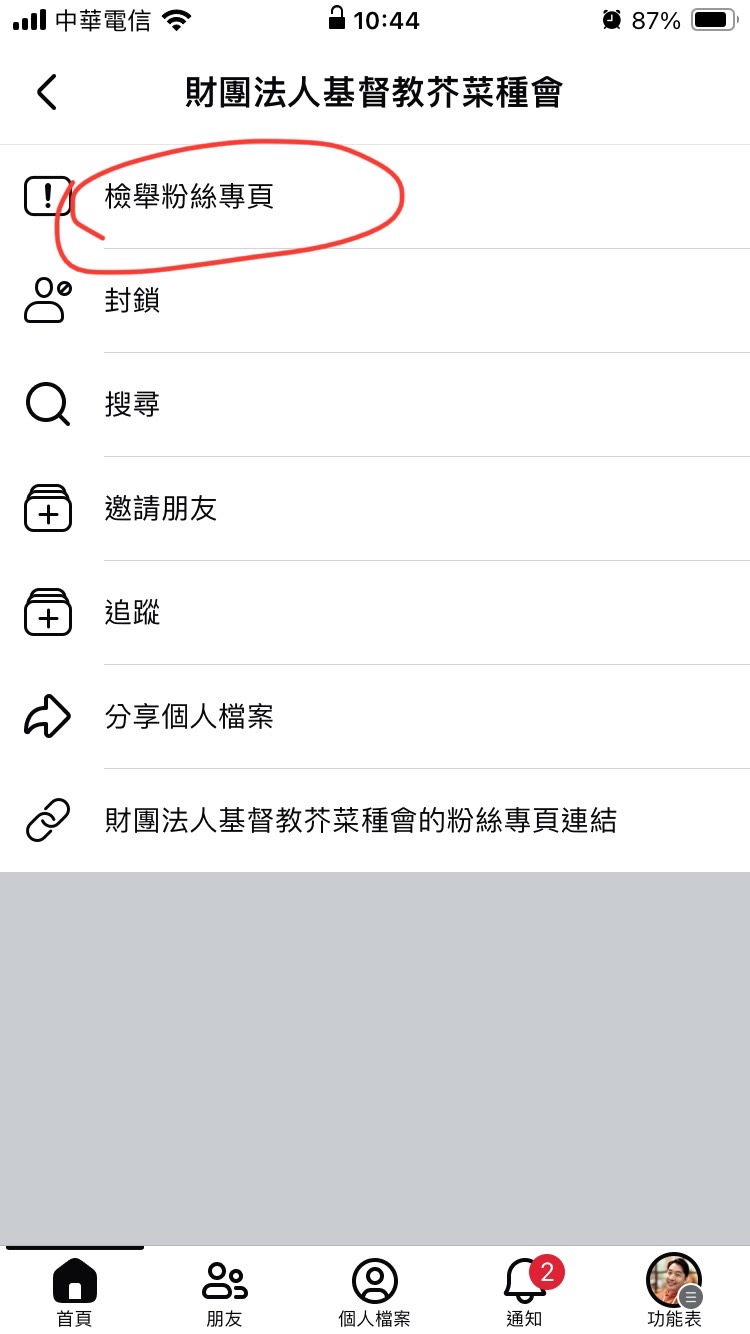Open the 功能表 menu tab
This screenshot has height=1334, width=750.
[x=675, y=1291]
